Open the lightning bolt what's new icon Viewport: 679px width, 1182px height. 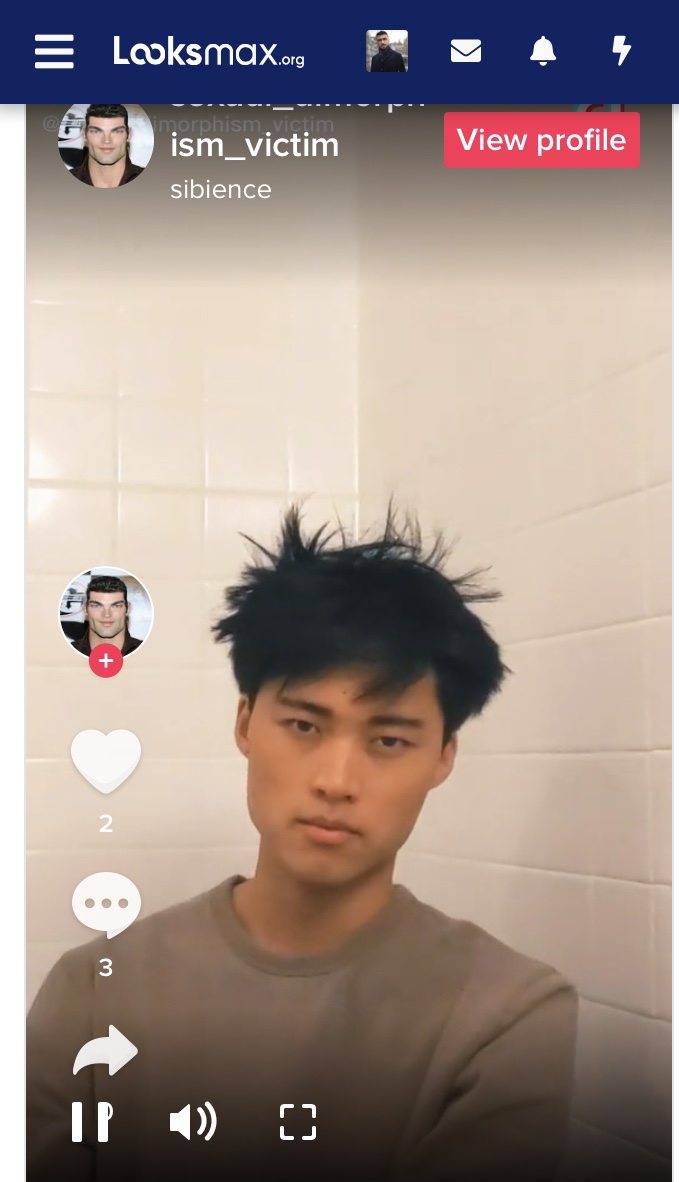(621, 51)
